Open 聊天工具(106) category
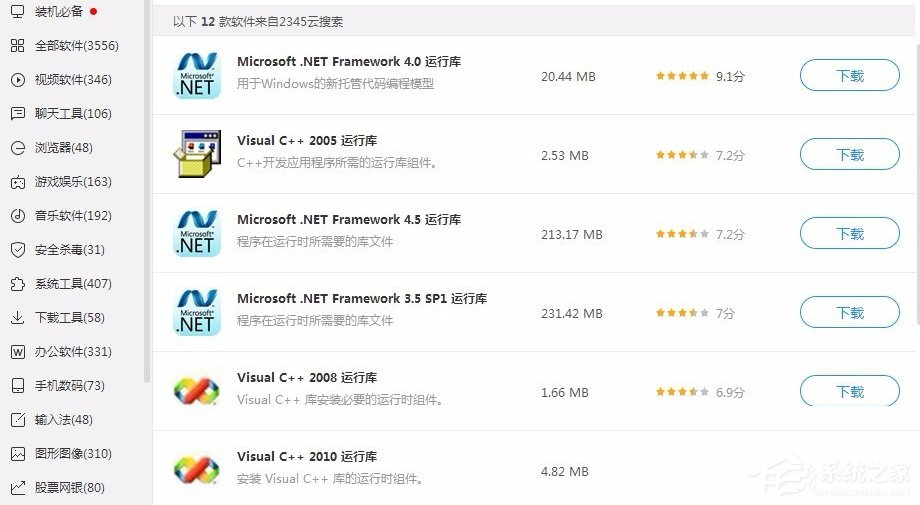The image size is (920, 505). 73,114
